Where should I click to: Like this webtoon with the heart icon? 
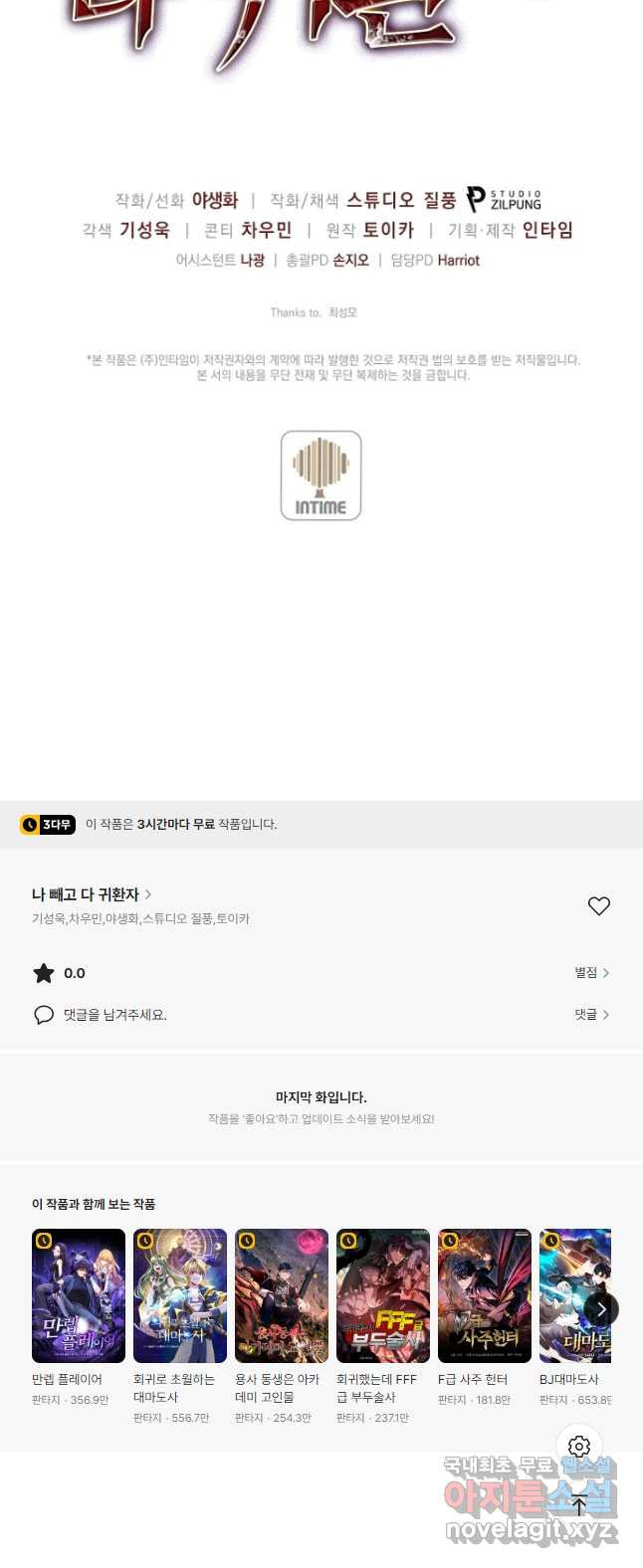tap(598, 905)
